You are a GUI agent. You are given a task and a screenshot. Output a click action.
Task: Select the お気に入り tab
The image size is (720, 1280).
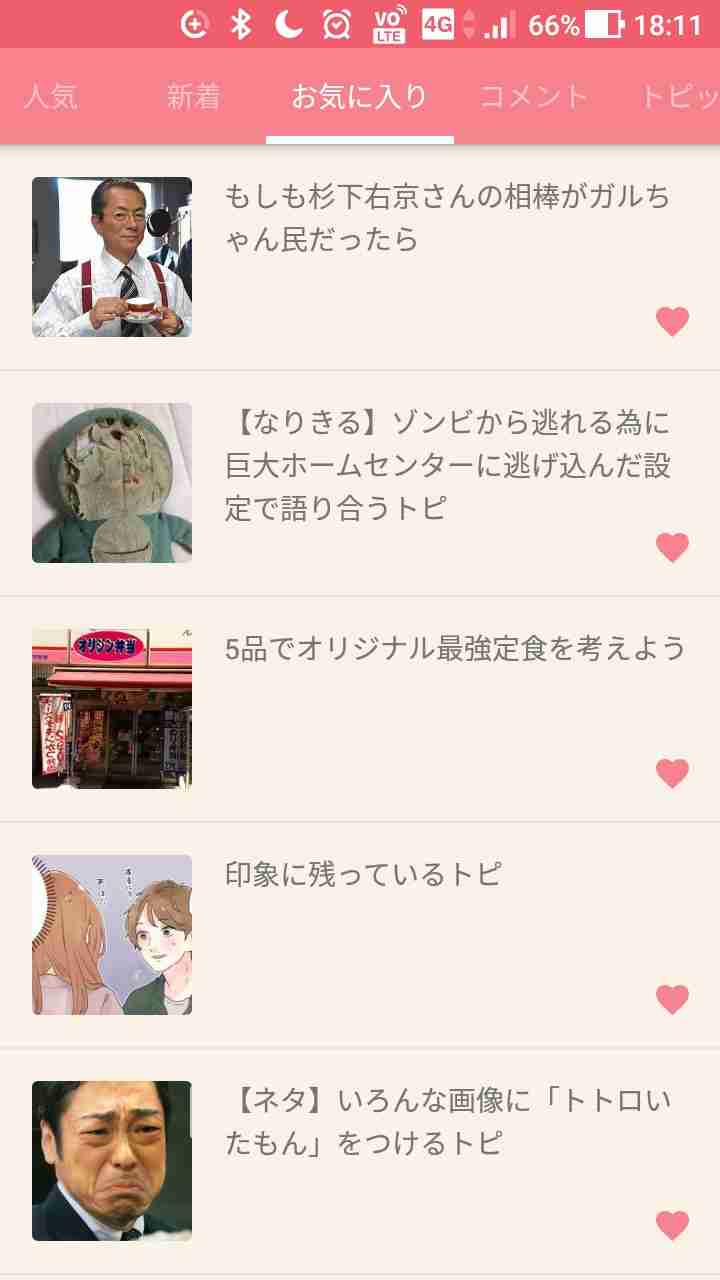point(358,97)
